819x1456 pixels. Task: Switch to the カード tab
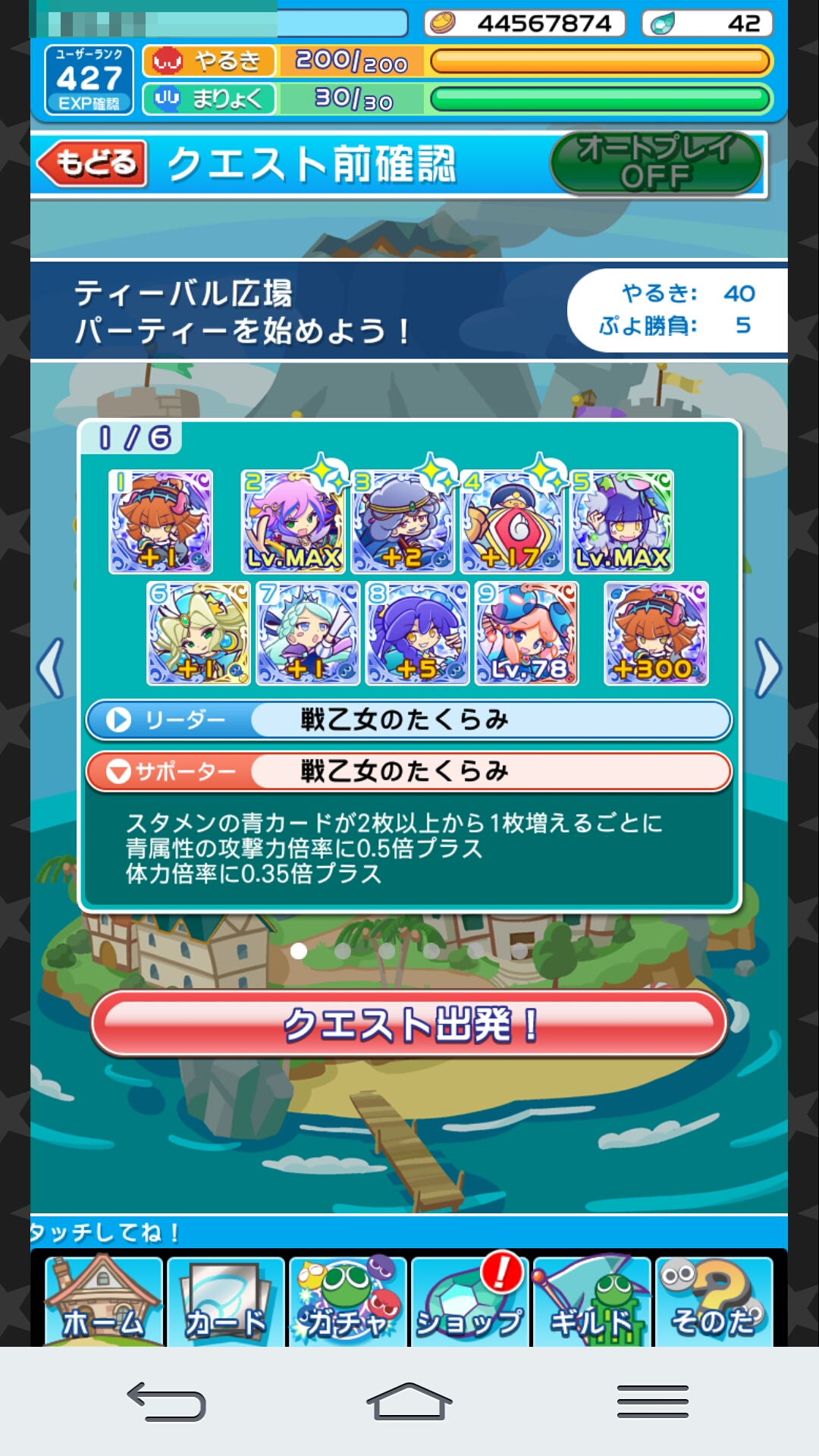(226, 1301)
